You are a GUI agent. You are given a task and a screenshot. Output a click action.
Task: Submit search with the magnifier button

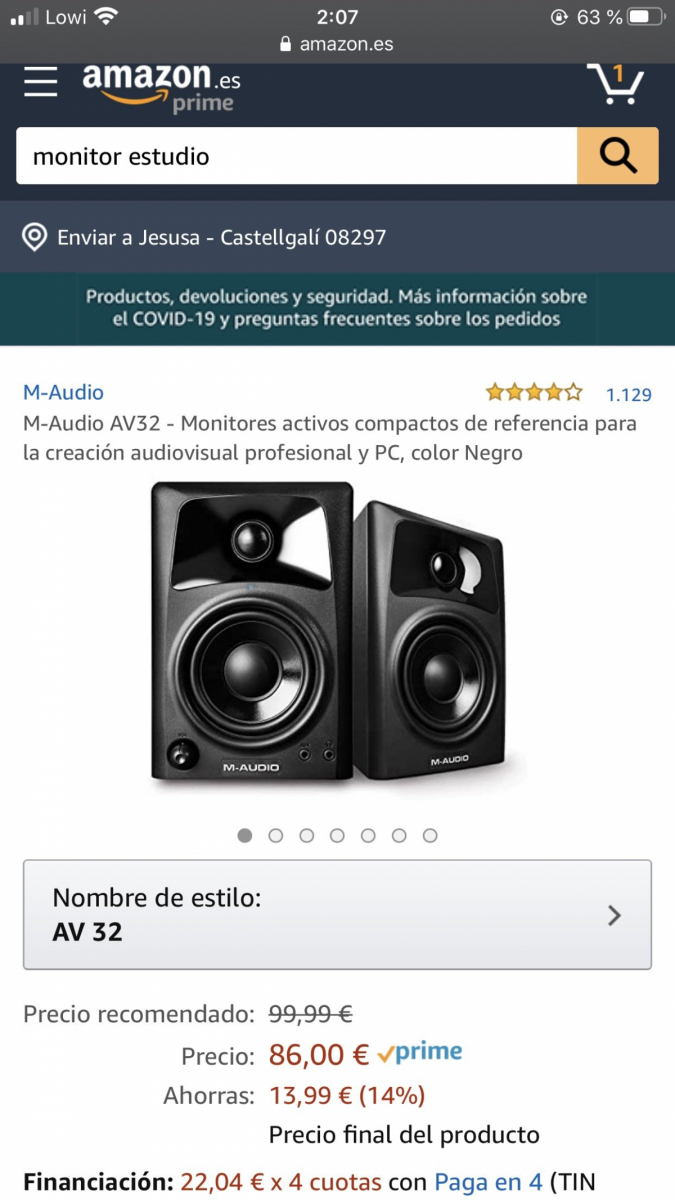coord(617,156)
